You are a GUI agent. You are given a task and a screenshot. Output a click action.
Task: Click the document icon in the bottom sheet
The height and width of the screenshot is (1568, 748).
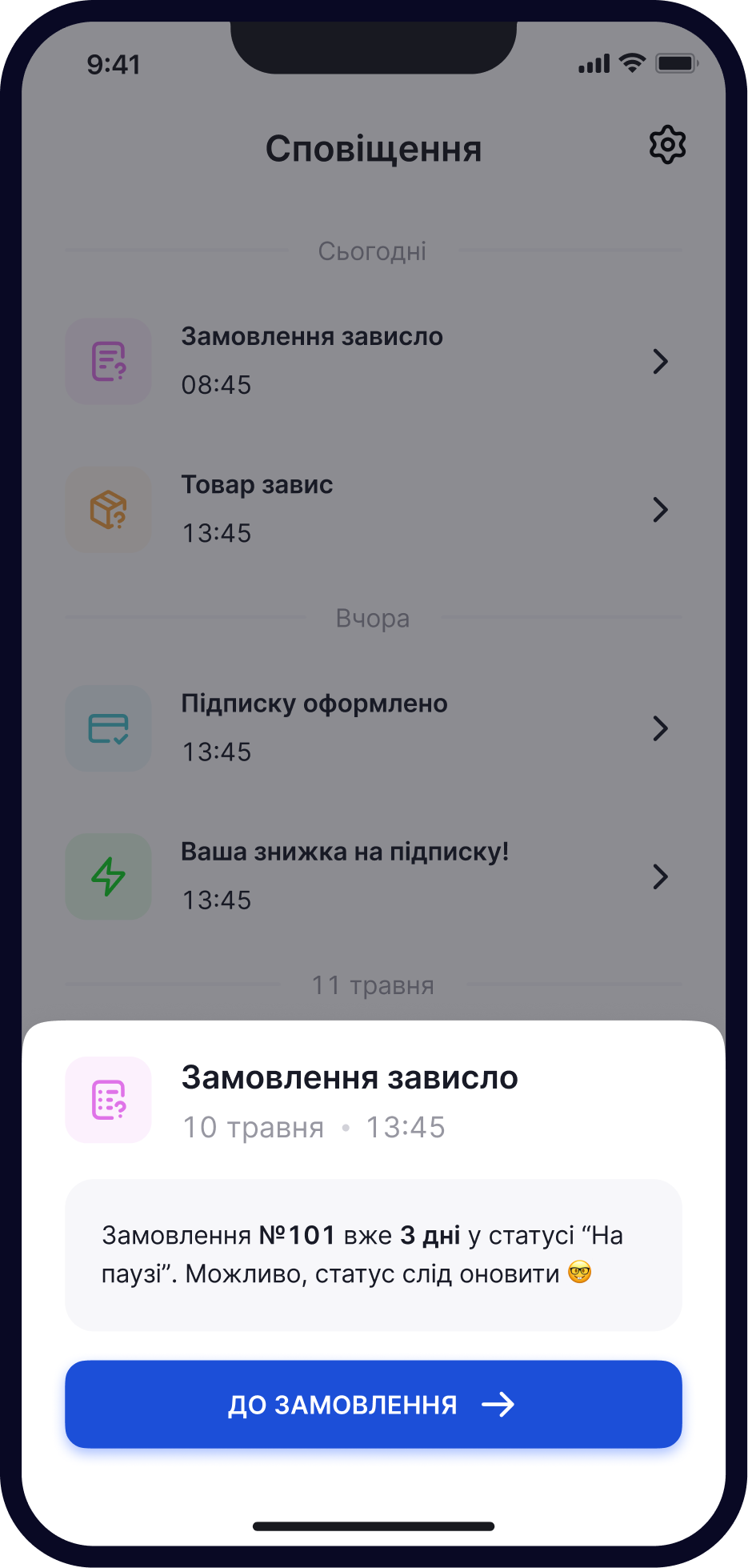click(x=108, y=1100)
